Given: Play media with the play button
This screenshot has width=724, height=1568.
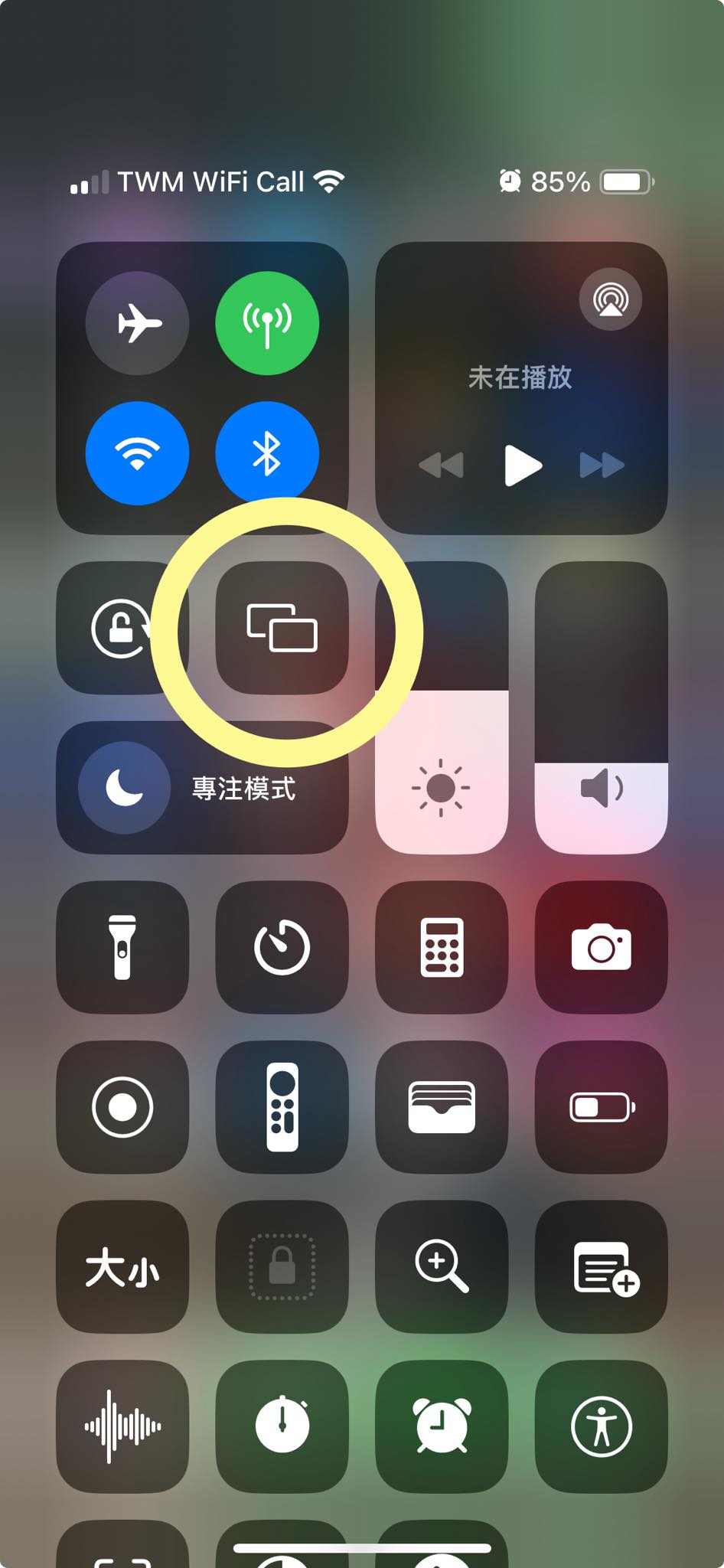Looking at the screenshot, I should 523,465.
